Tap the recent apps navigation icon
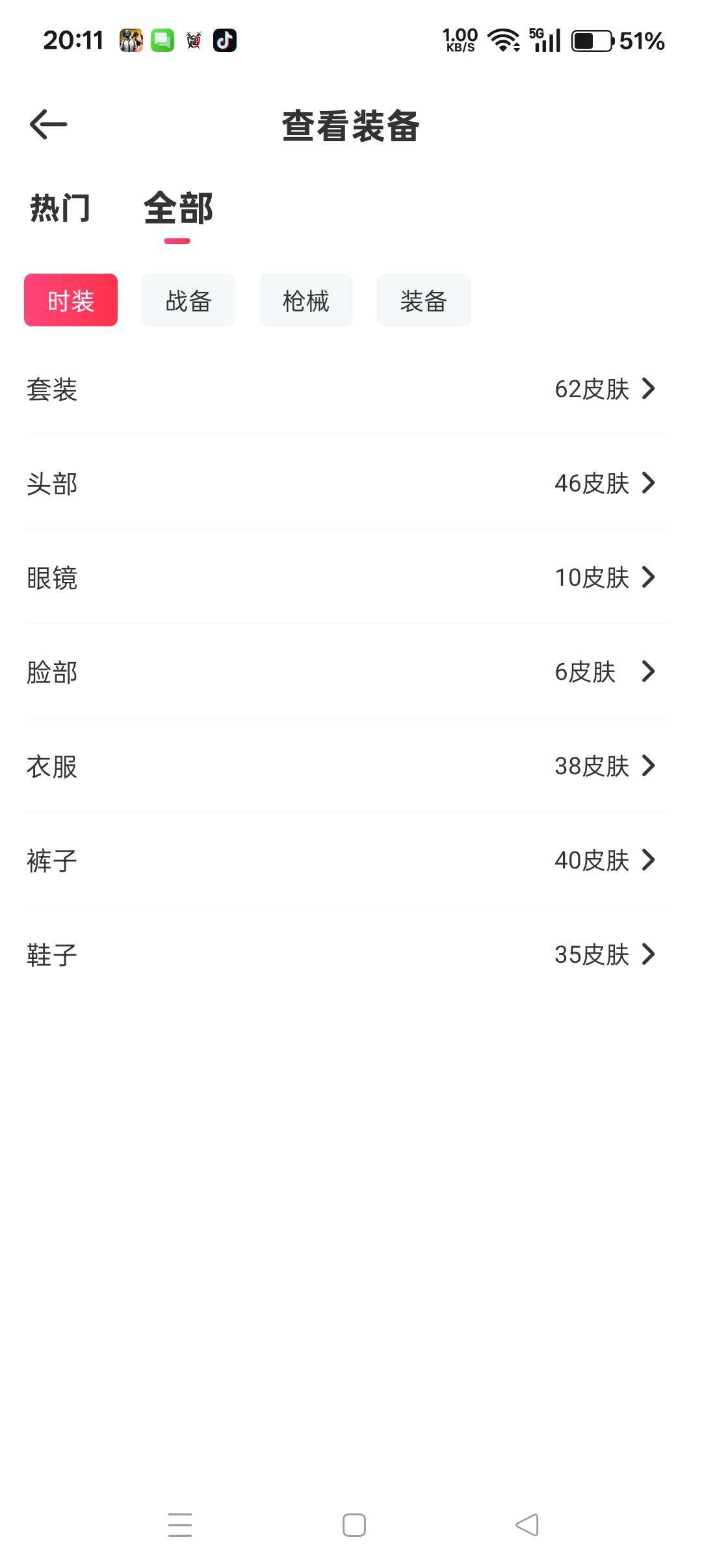 coord(180,1526)
